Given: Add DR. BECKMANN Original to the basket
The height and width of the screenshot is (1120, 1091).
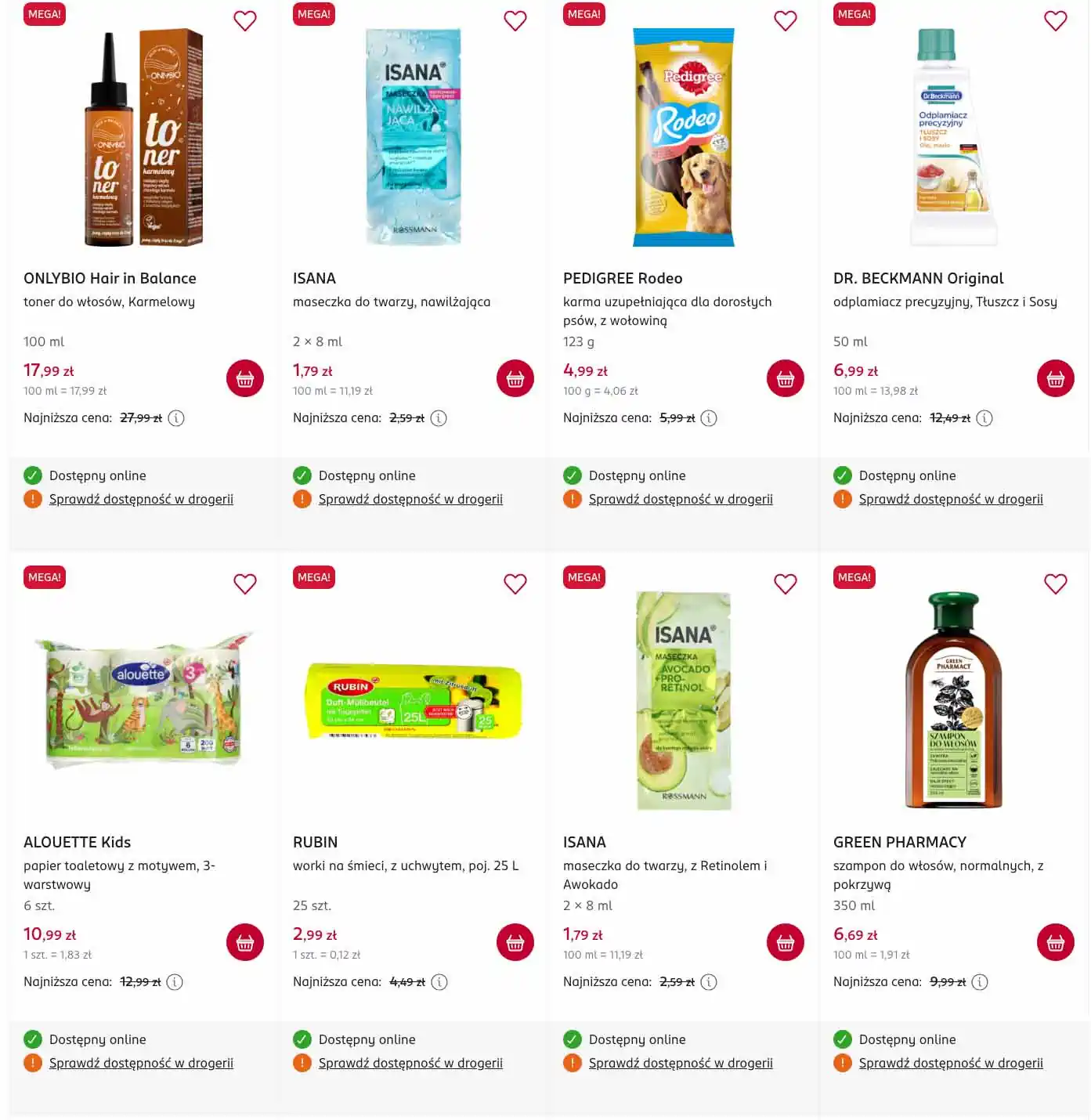Looking at the screenshot, I should (1055, 379).
